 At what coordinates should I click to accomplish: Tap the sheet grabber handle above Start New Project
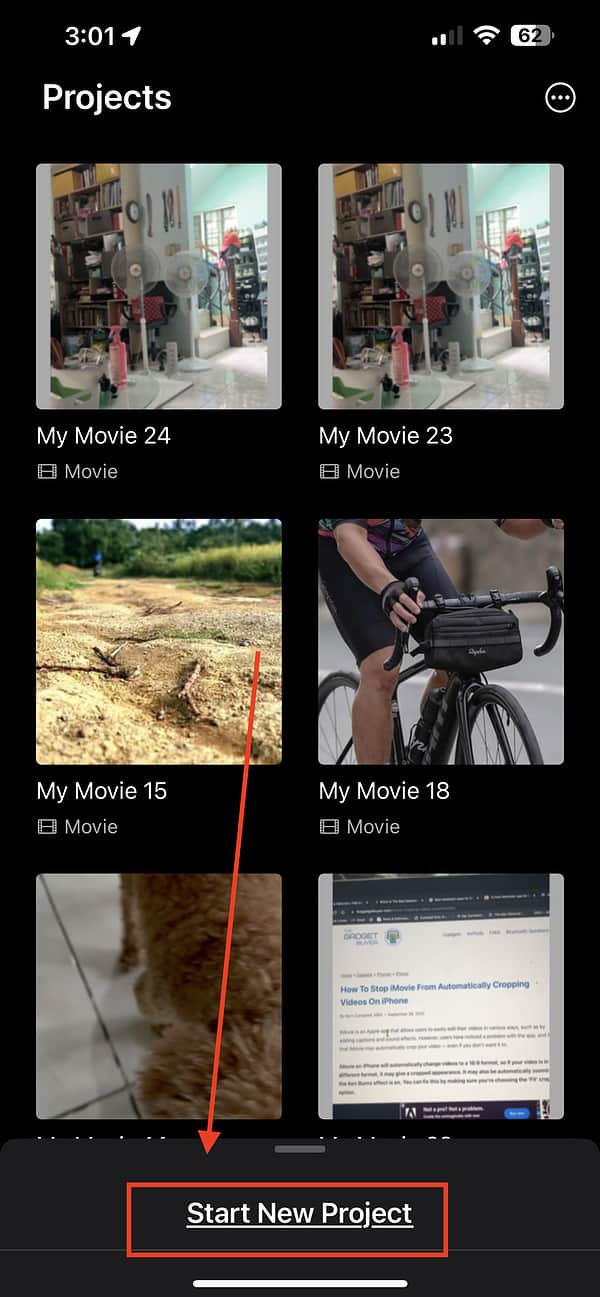pyautogui.click(x=299, y=1149)
